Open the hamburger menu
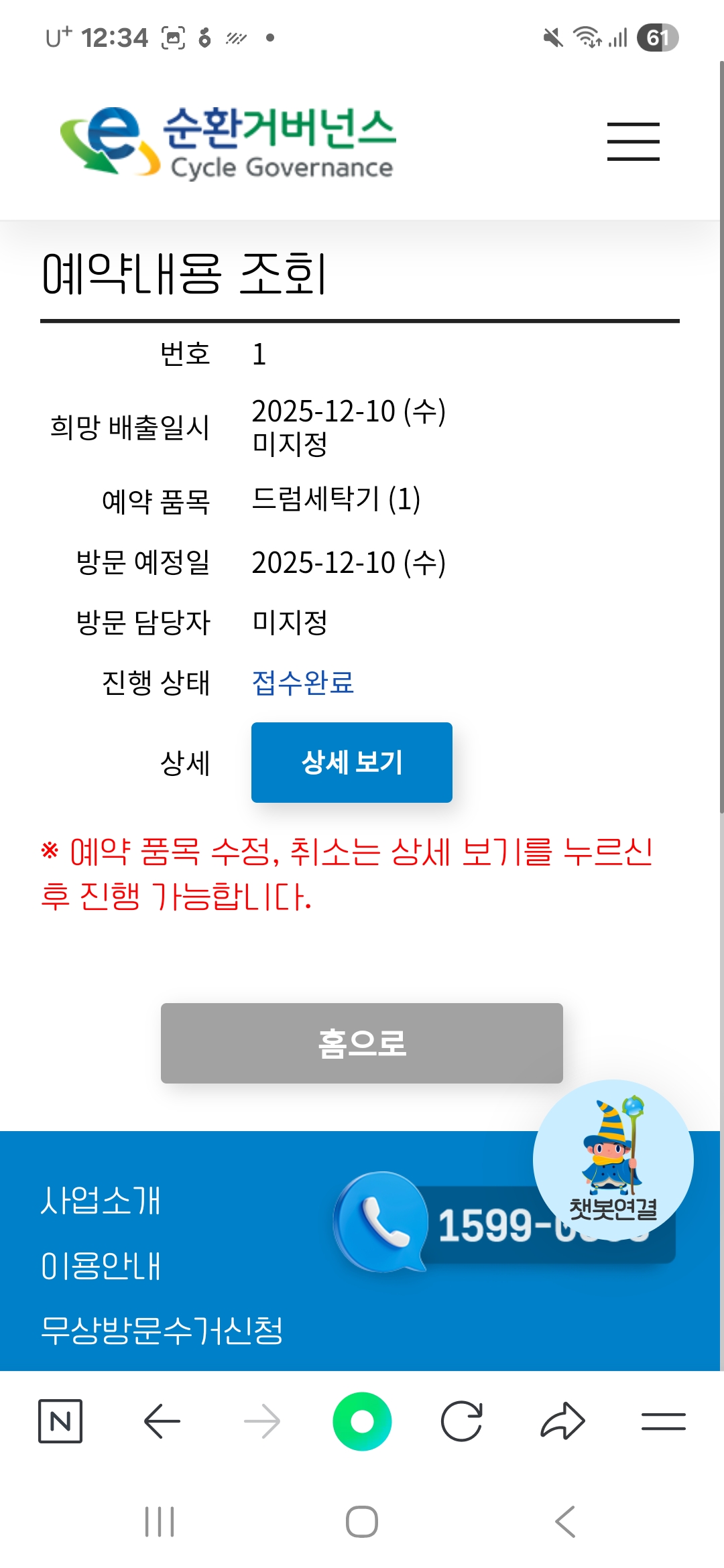724x1568 pixels. pyautogui.click(x=633, y=141)
